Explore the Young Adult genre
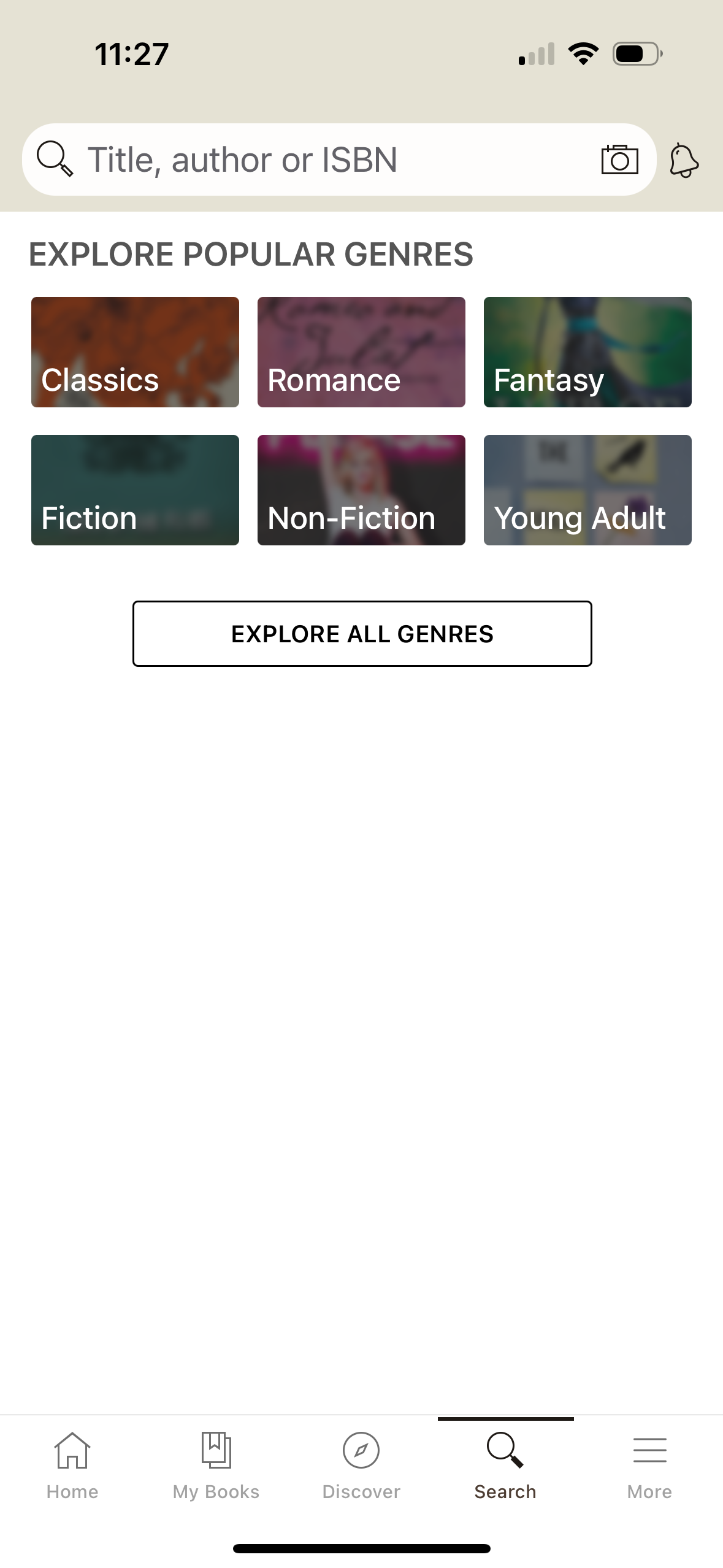The width and height of the screenshot is (723, 1568). click(x=587, y=490)
